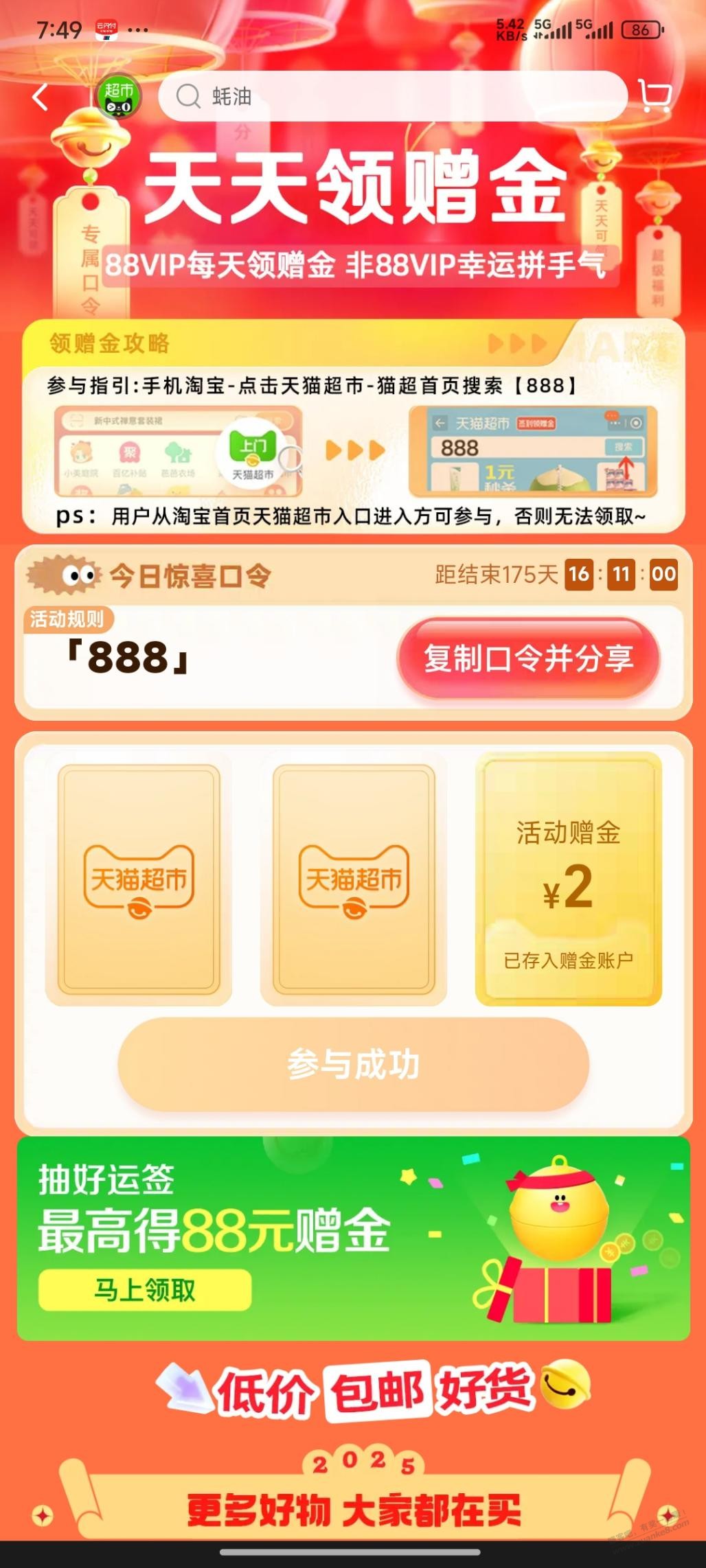Viewport: 706px width, 1568px height.
Task: Open 活动规则 activity rules
Action: pos(67,619)
